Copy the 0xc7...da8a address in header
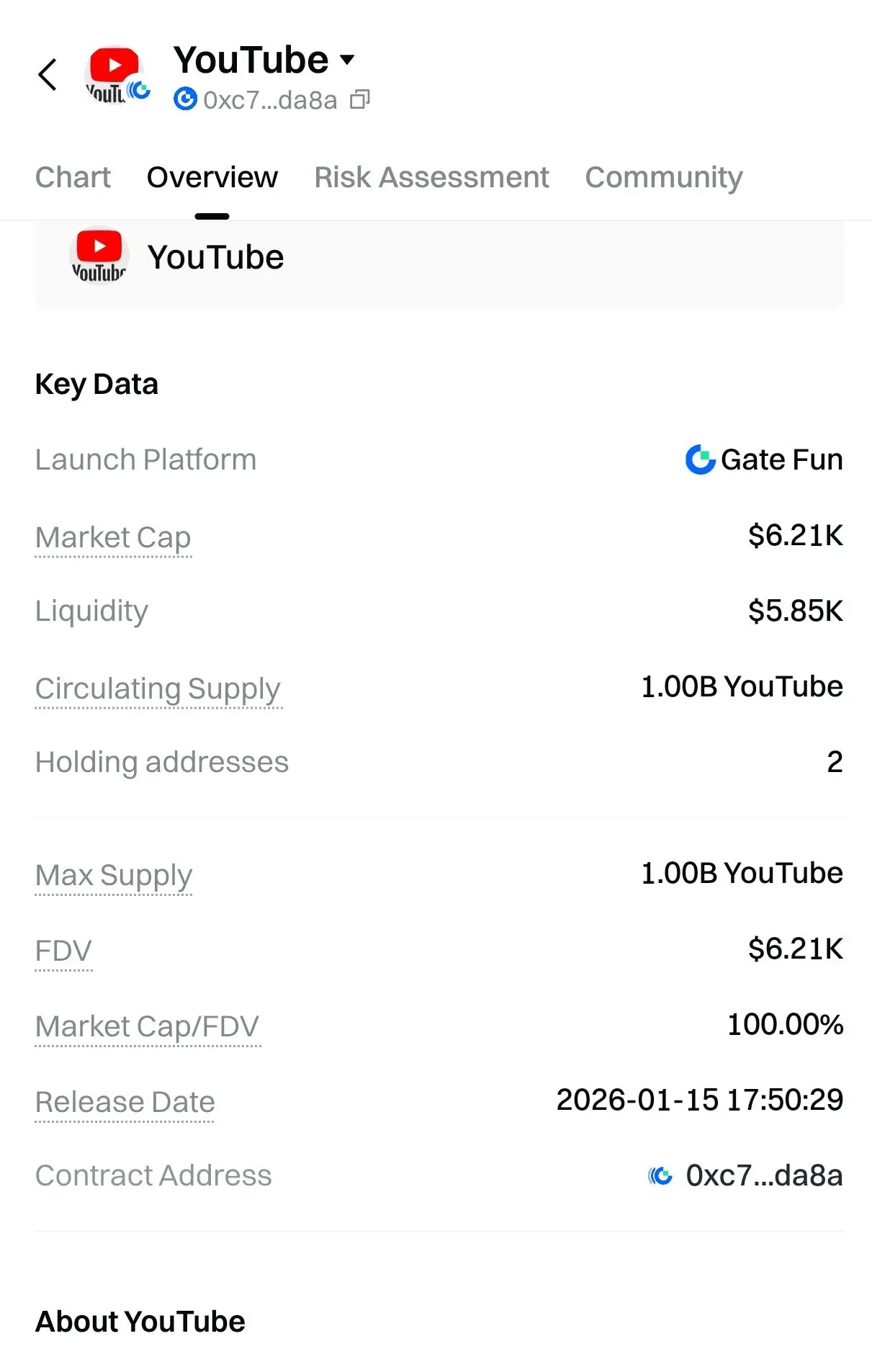The height and width of the screenshot is (1372, 872). point(359,99)
